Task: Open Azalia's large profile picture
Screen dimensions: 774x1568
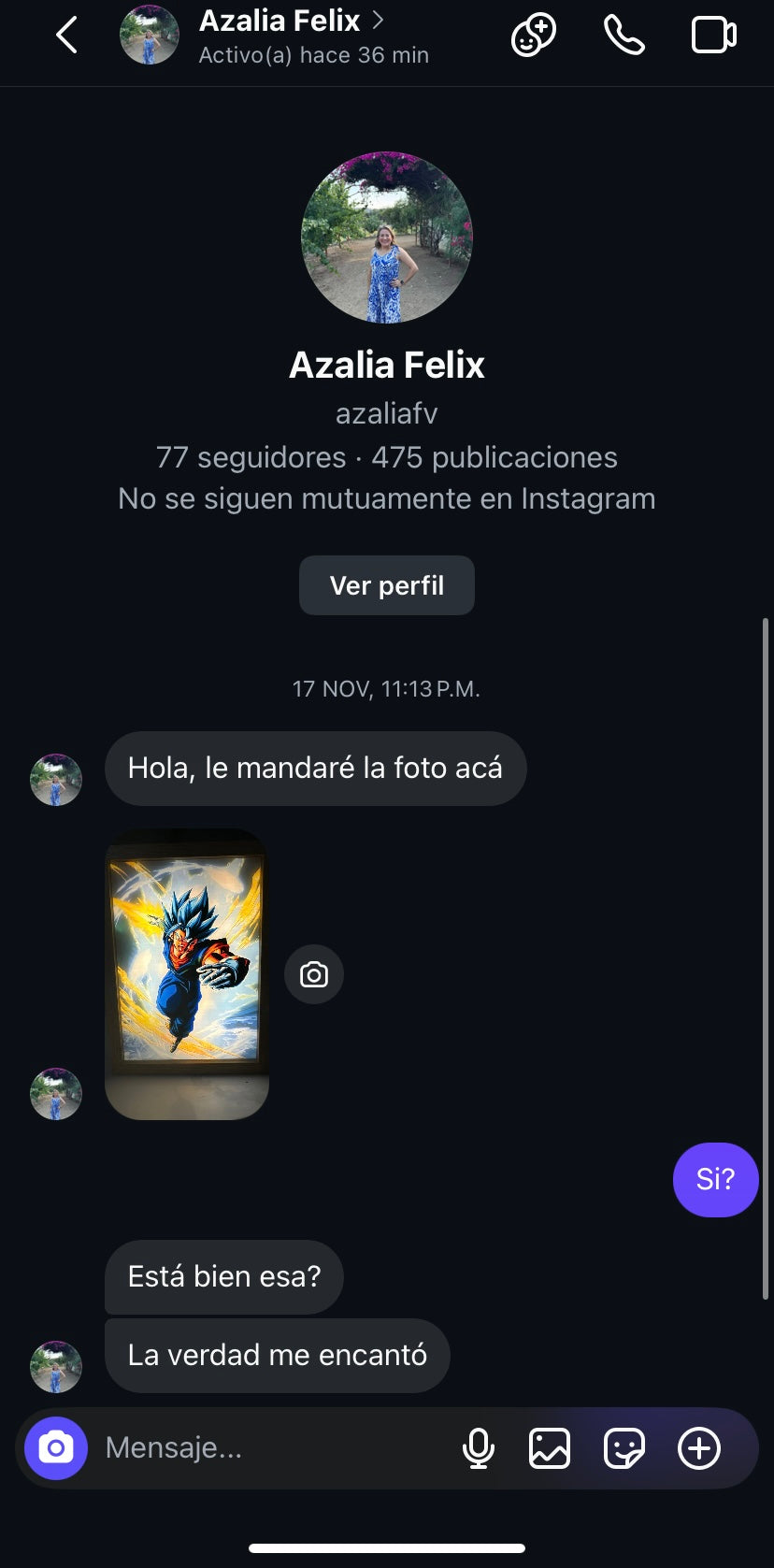Action: point(386,237)
